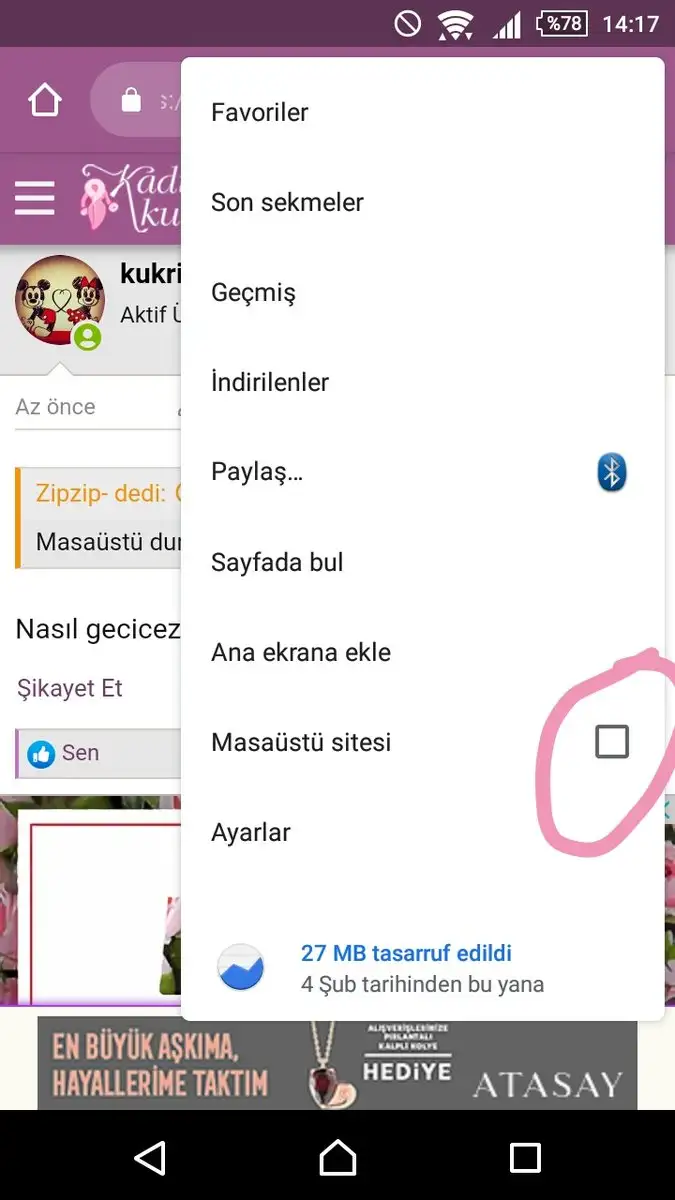The width and height of the screenshot is (675, 1200).
Task: Tap the browser home icon
Action: click(x=45, y=100)
